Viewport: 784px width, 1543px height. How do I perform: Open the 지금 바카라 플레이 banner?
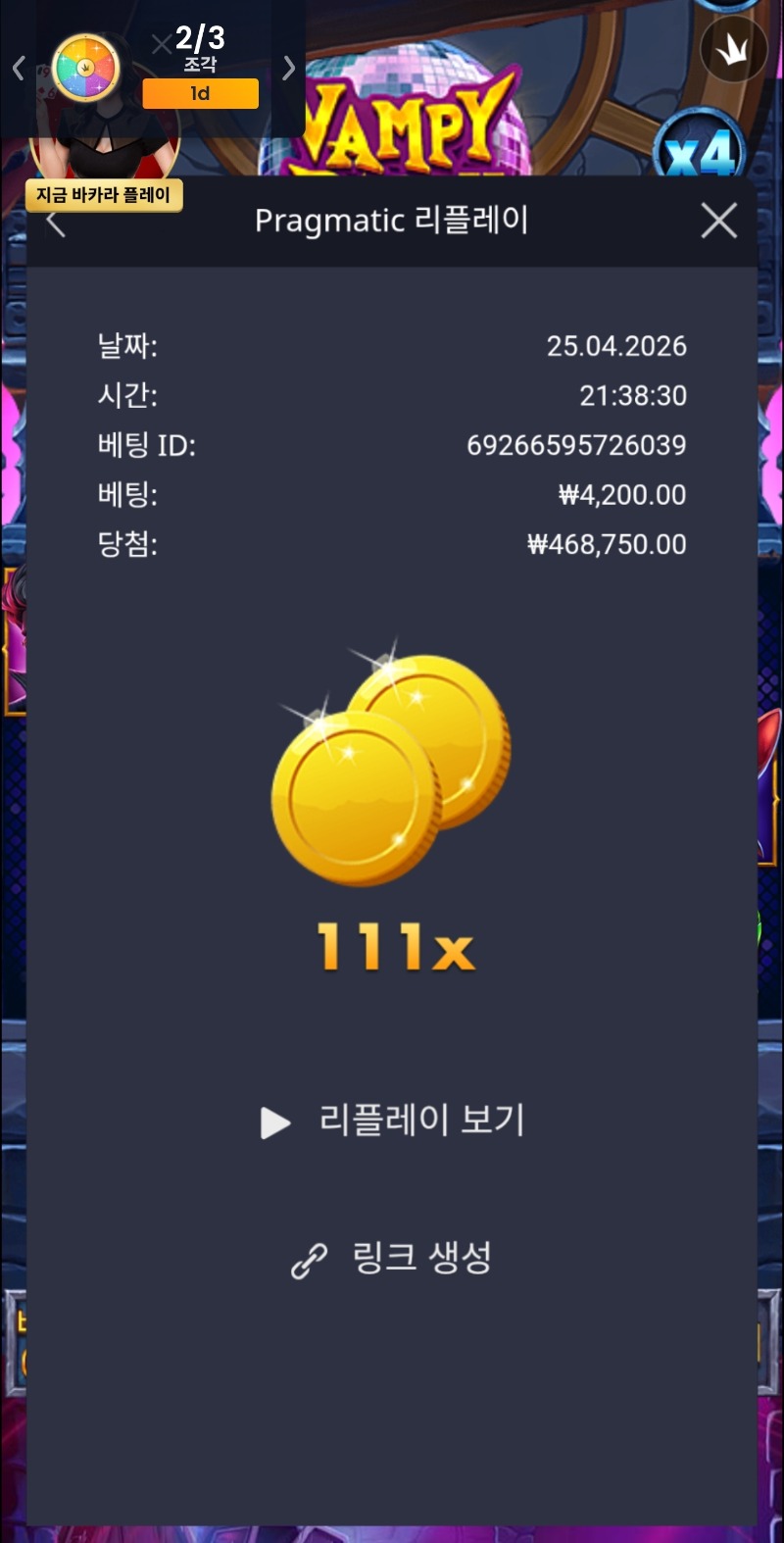pyautogui.click(x=104, y=195)
